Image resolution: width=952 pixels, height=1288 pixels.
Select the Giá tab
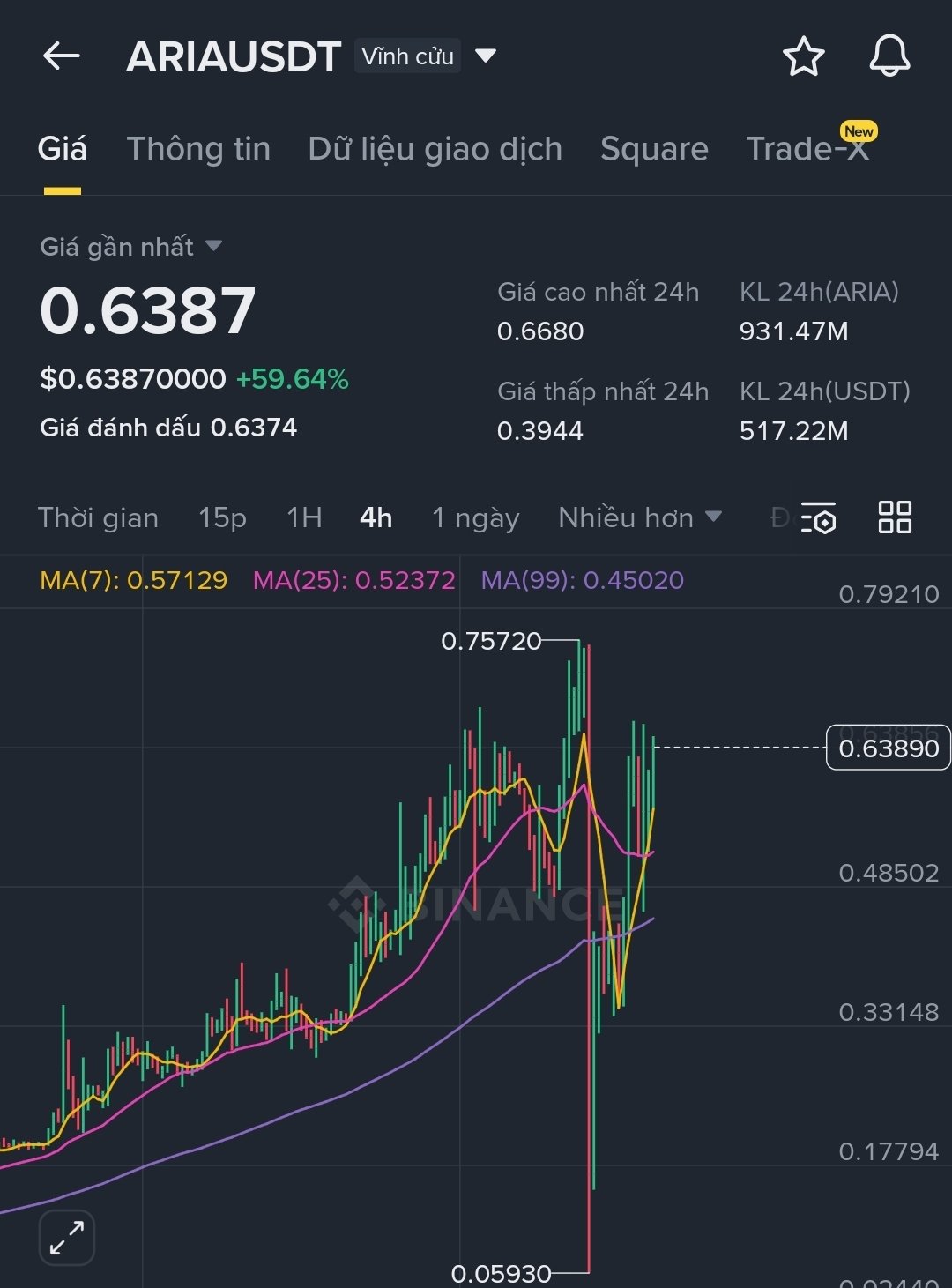tap(62, 149)
